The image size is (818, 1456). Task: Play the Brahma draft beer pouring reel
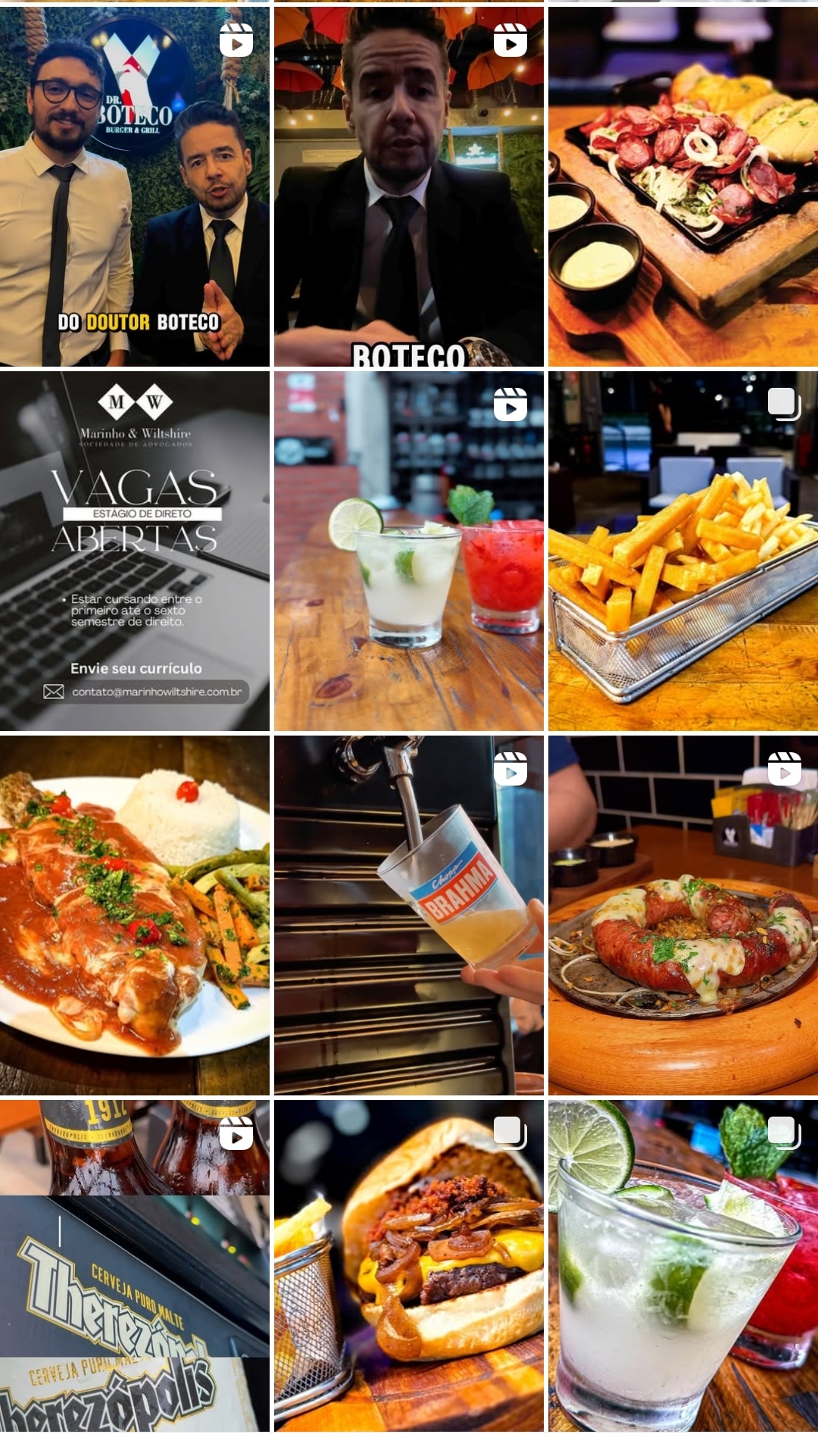tap(408, 915)
